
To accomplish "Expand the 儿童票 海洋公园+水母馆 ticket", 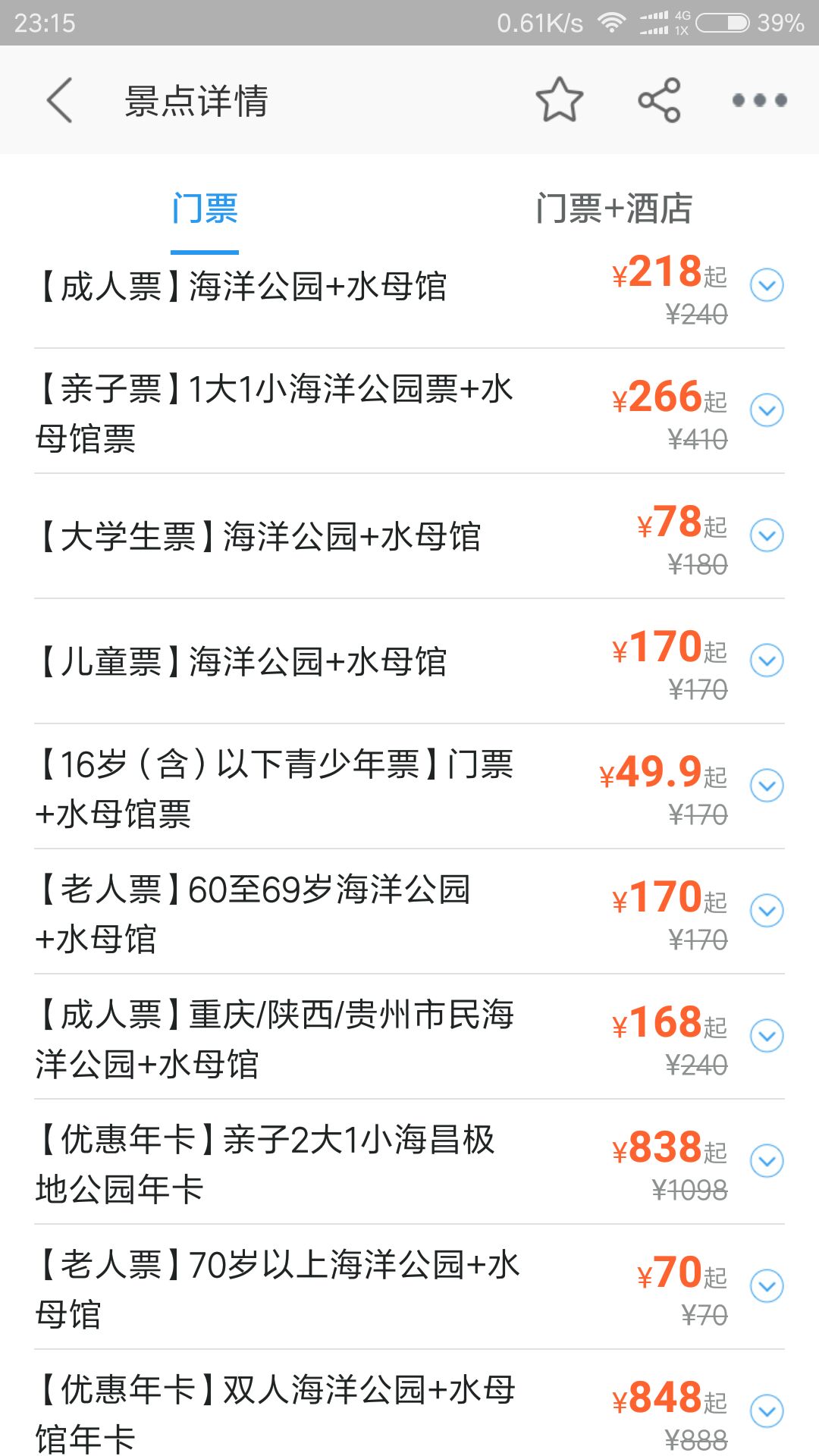I will (767, 661).
